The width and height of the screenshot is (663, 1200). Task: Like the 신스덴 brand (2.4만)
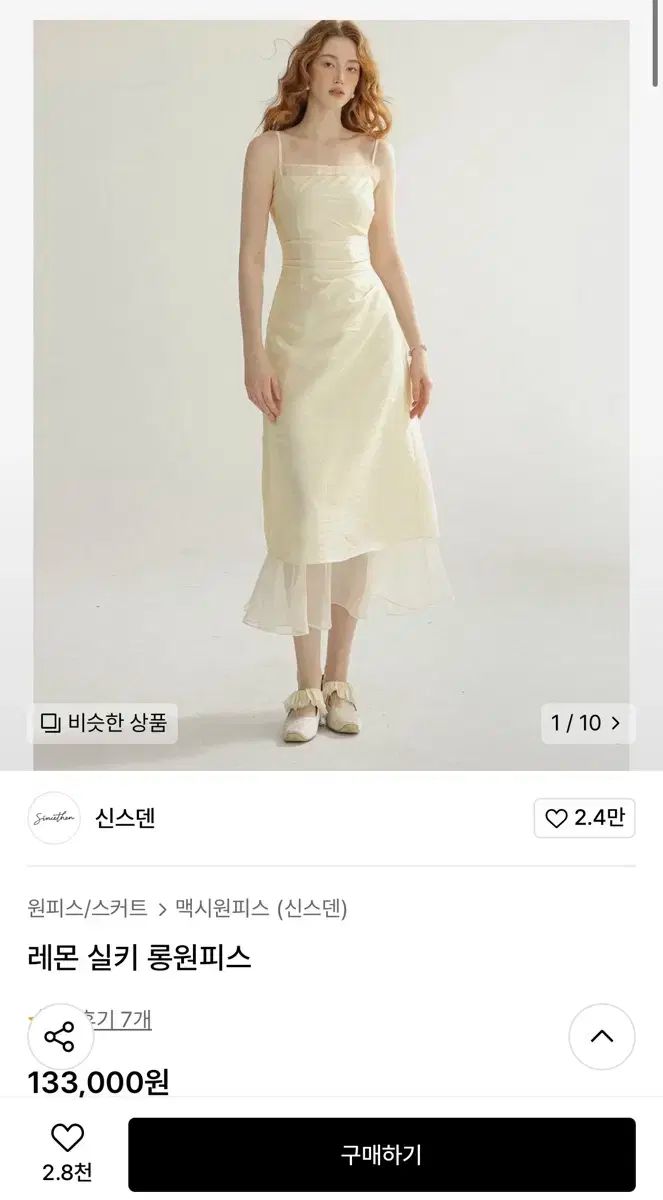(x=584, y=818)
